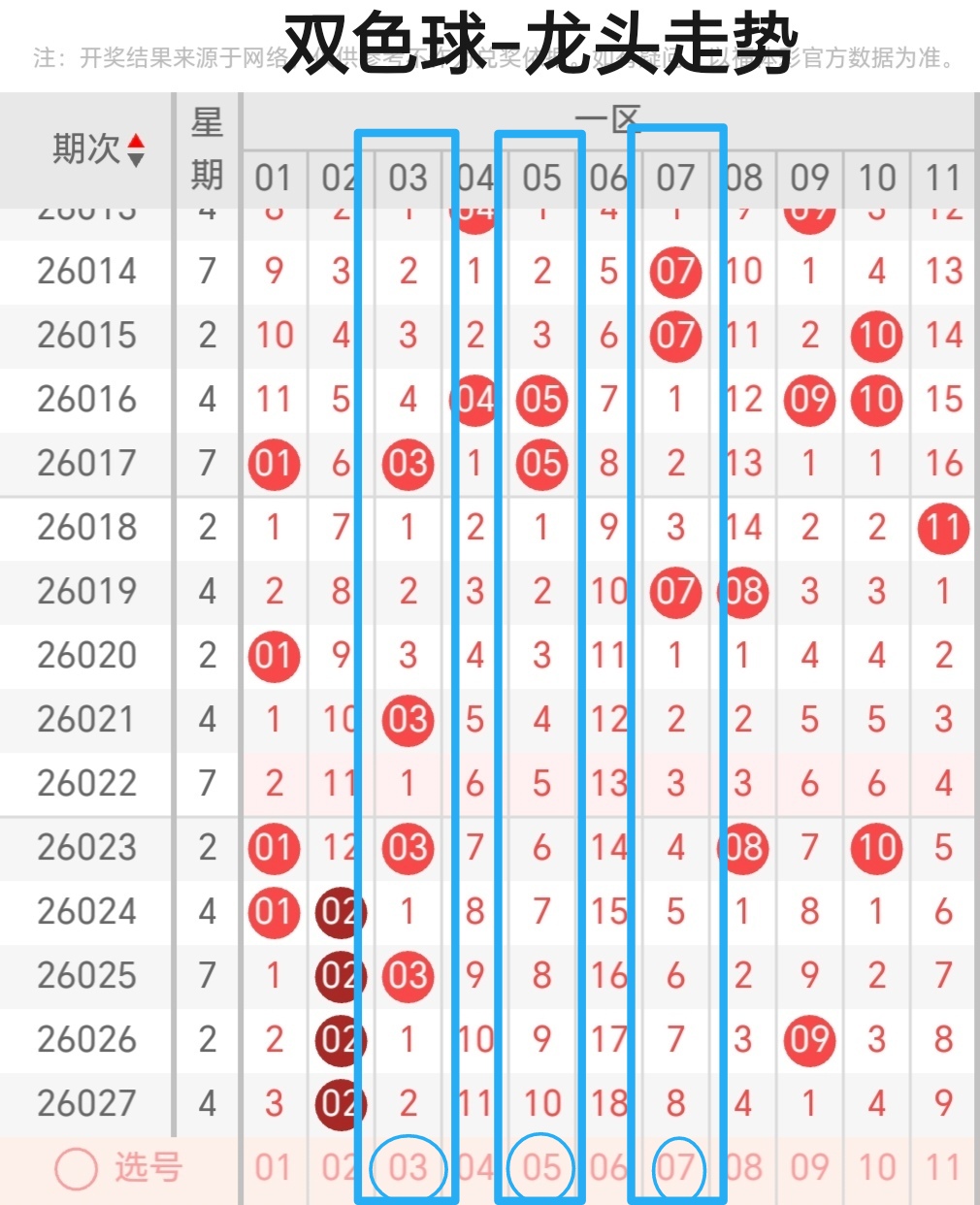Viewport: 980px width, 1205px height.
Task: Open period 26014 details
Action: [x=85, y=272]
